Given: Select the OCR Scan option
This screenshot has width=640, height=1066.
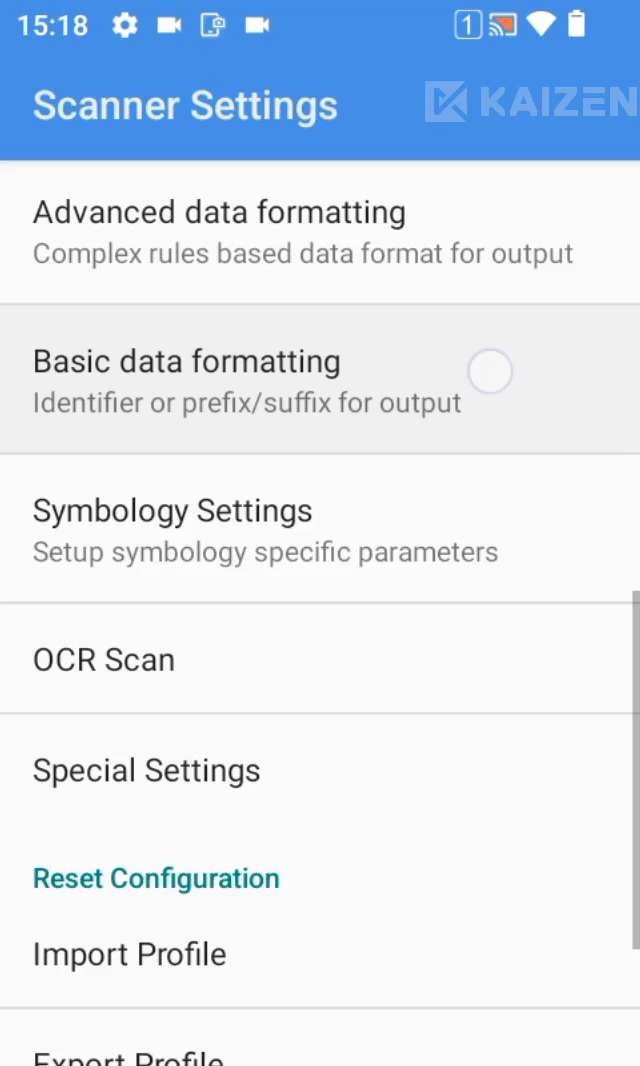Looking at the screenshot, I should point(320,659).
